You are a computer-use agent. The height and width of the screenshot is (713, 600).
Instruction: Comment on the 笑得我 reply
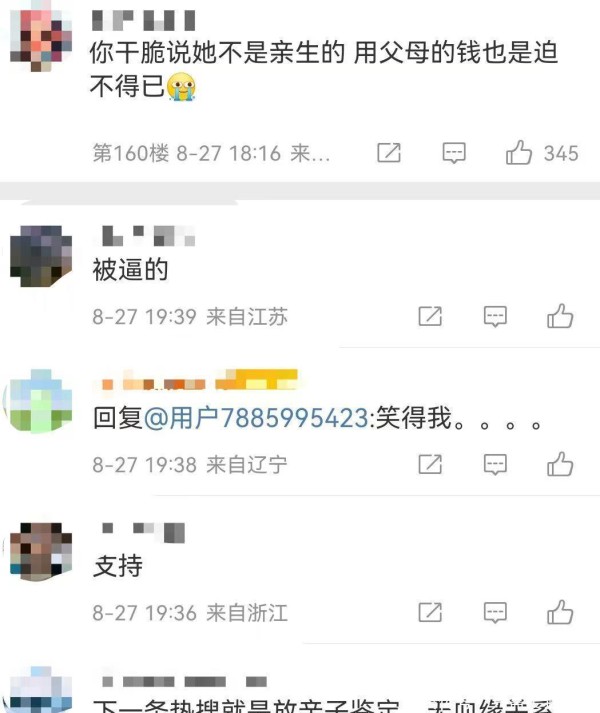(495, 464)
